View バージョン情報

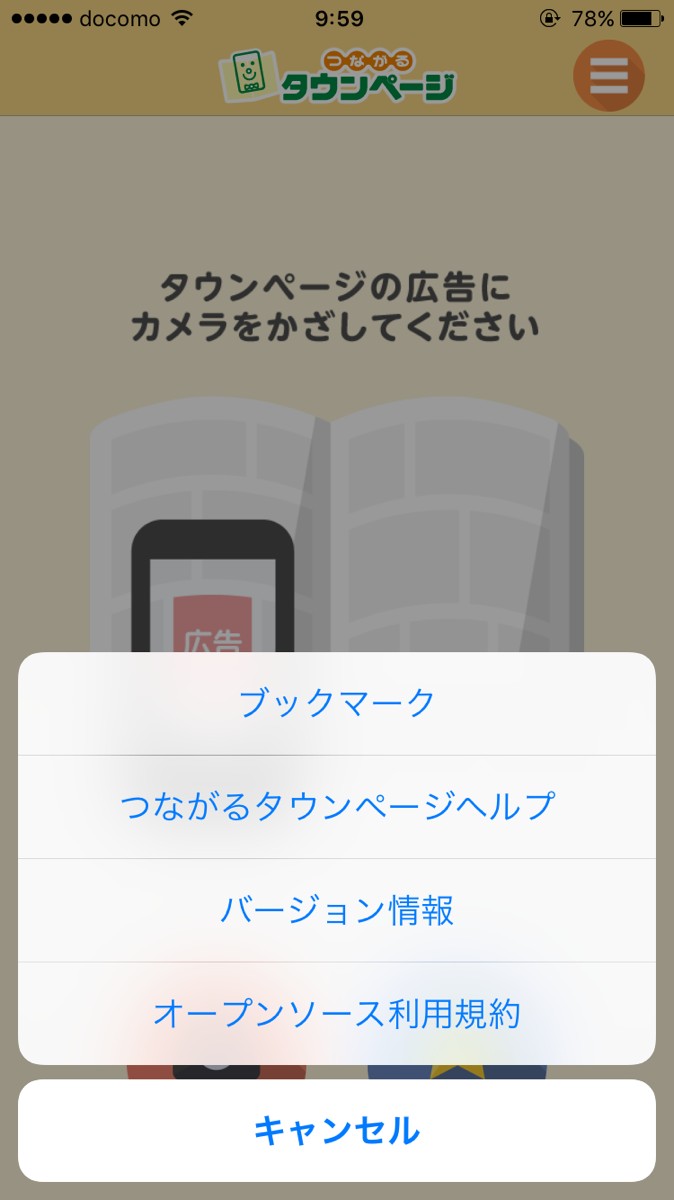pyautogui.click(x=337, y=910)
